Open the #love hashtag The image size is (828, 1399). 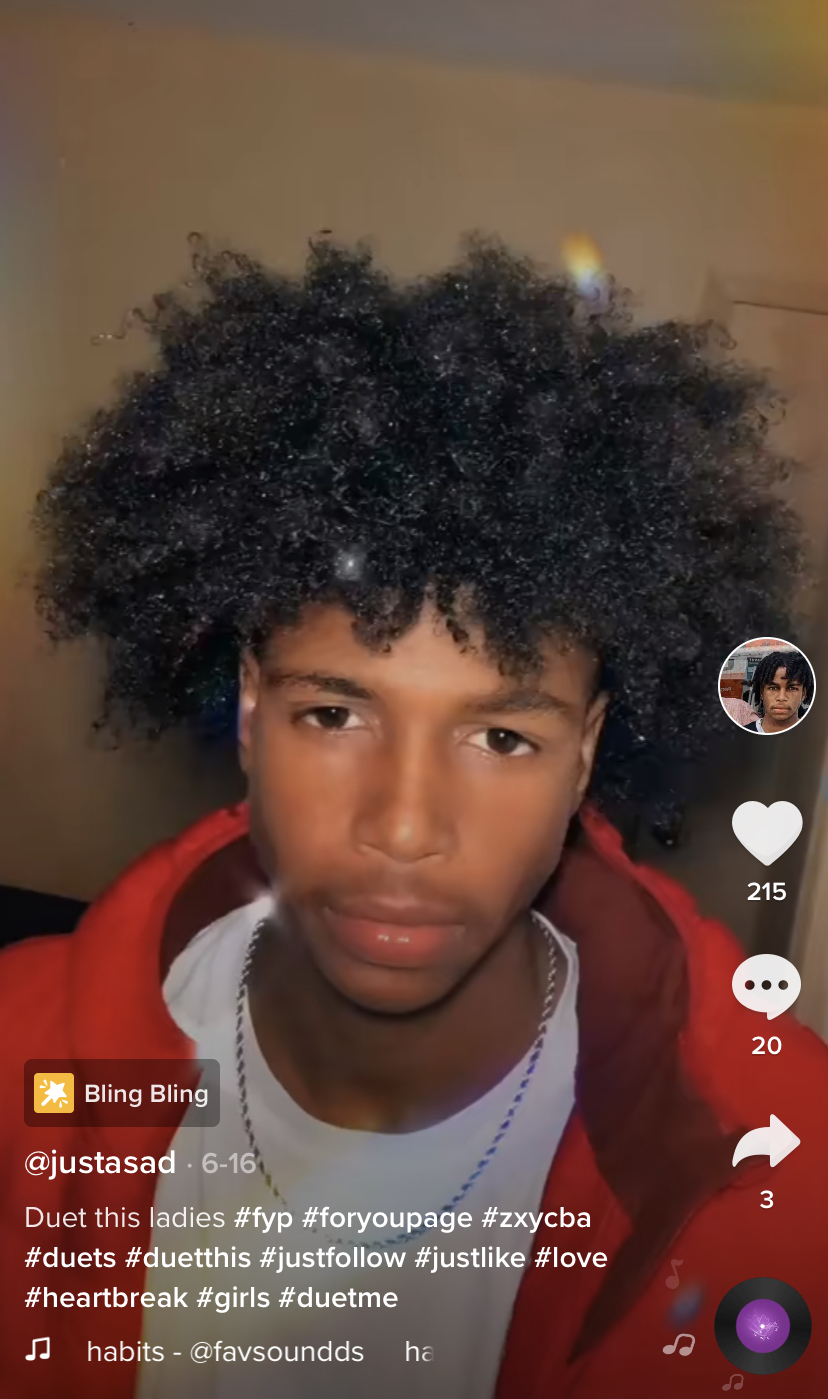[571, 1258]
